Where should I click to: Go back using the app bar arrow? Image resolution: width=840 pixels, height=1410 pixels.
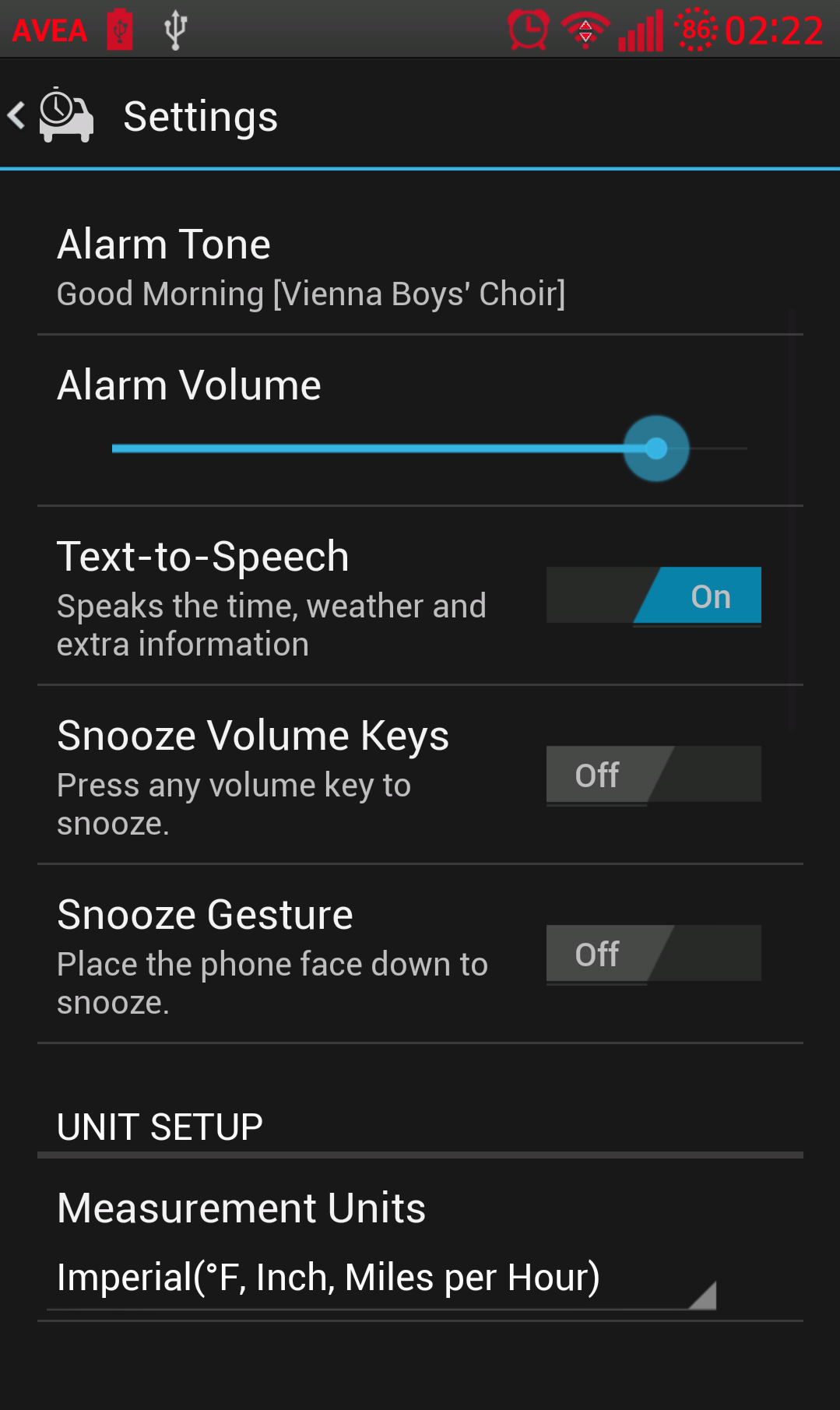click(17, 116)
